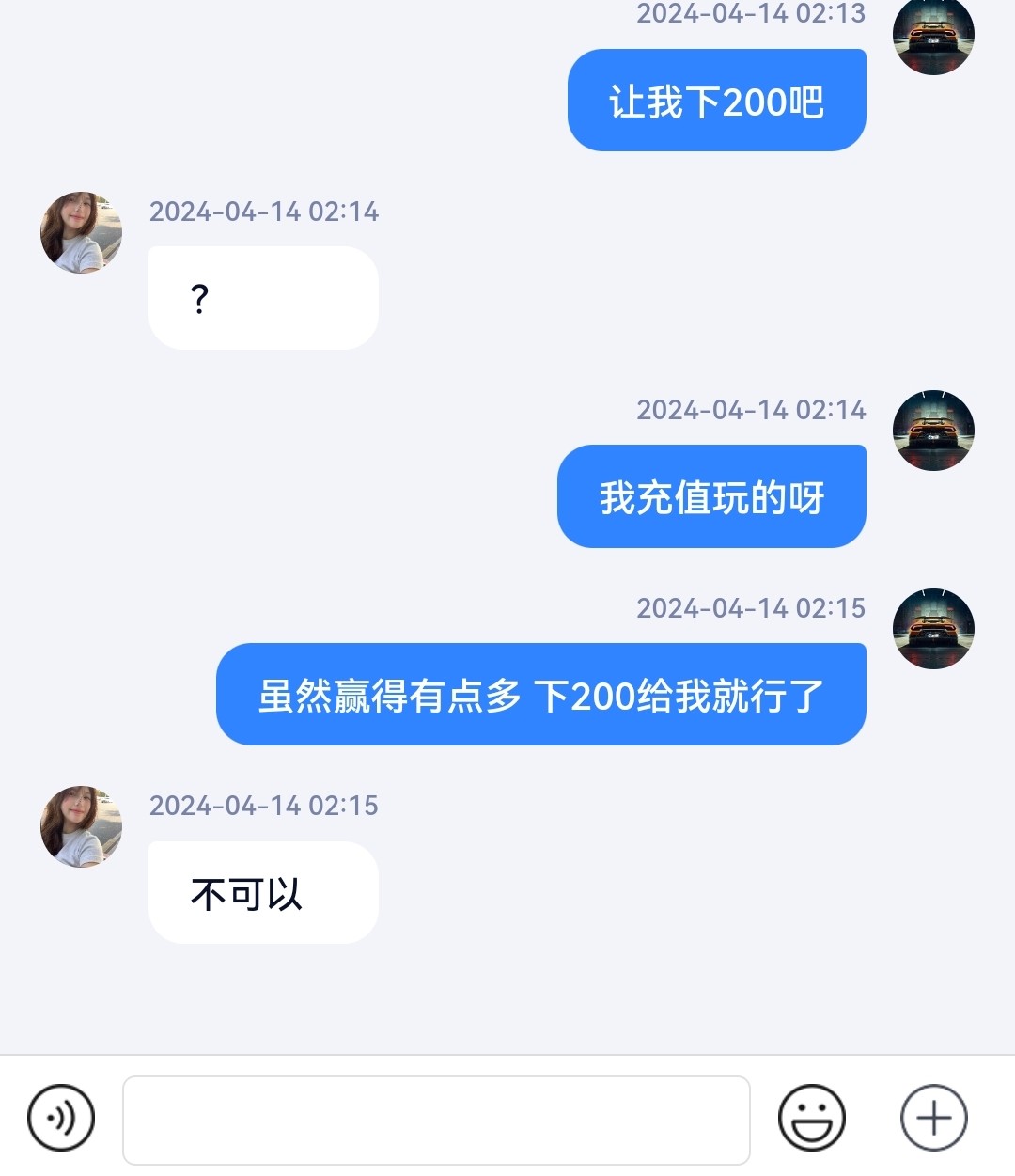Open the emoji picker

(811, 1118)
